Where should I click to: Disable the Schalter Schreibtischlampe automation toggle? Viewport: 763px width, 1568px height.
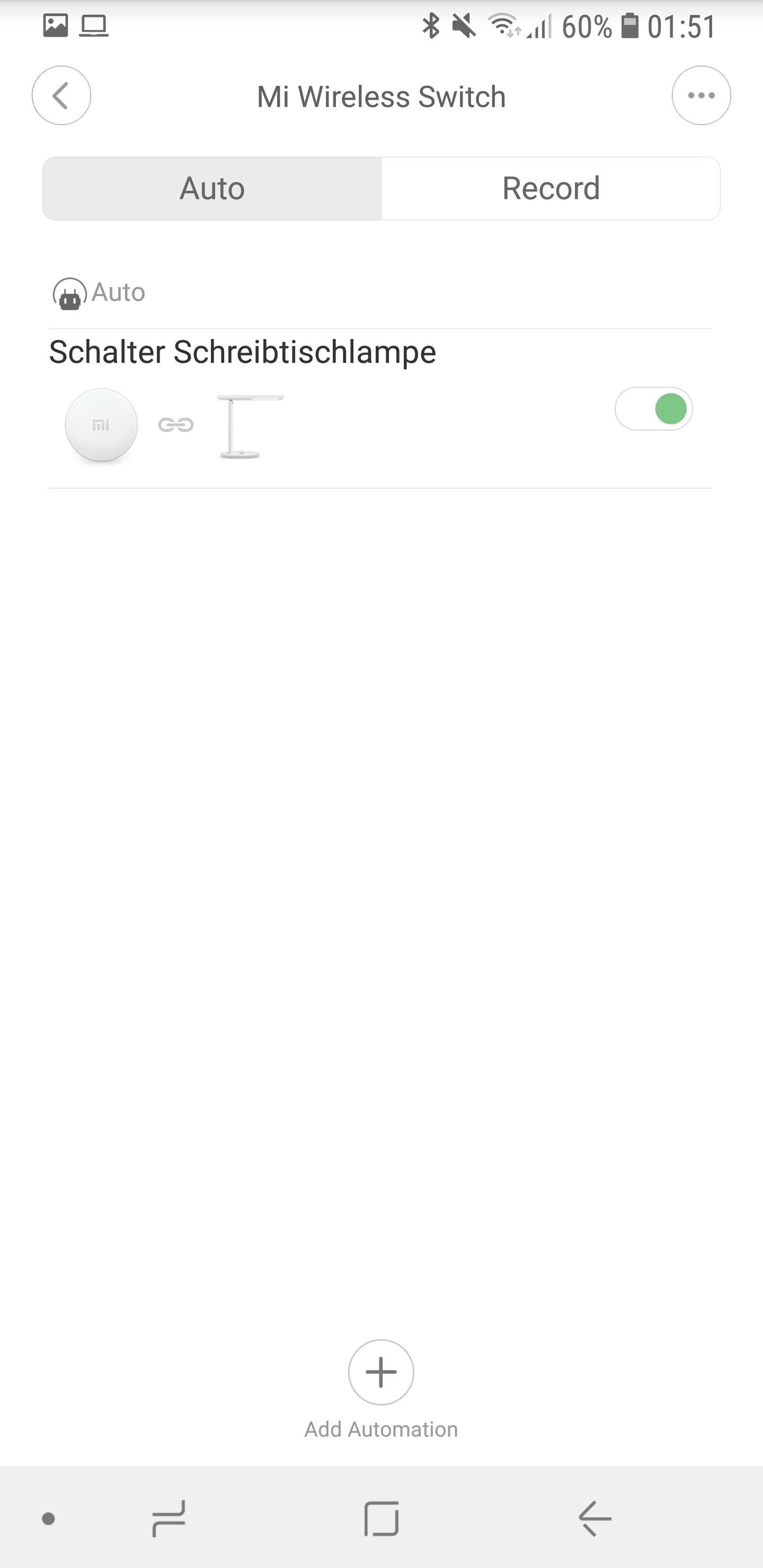(x=653, y=408)
